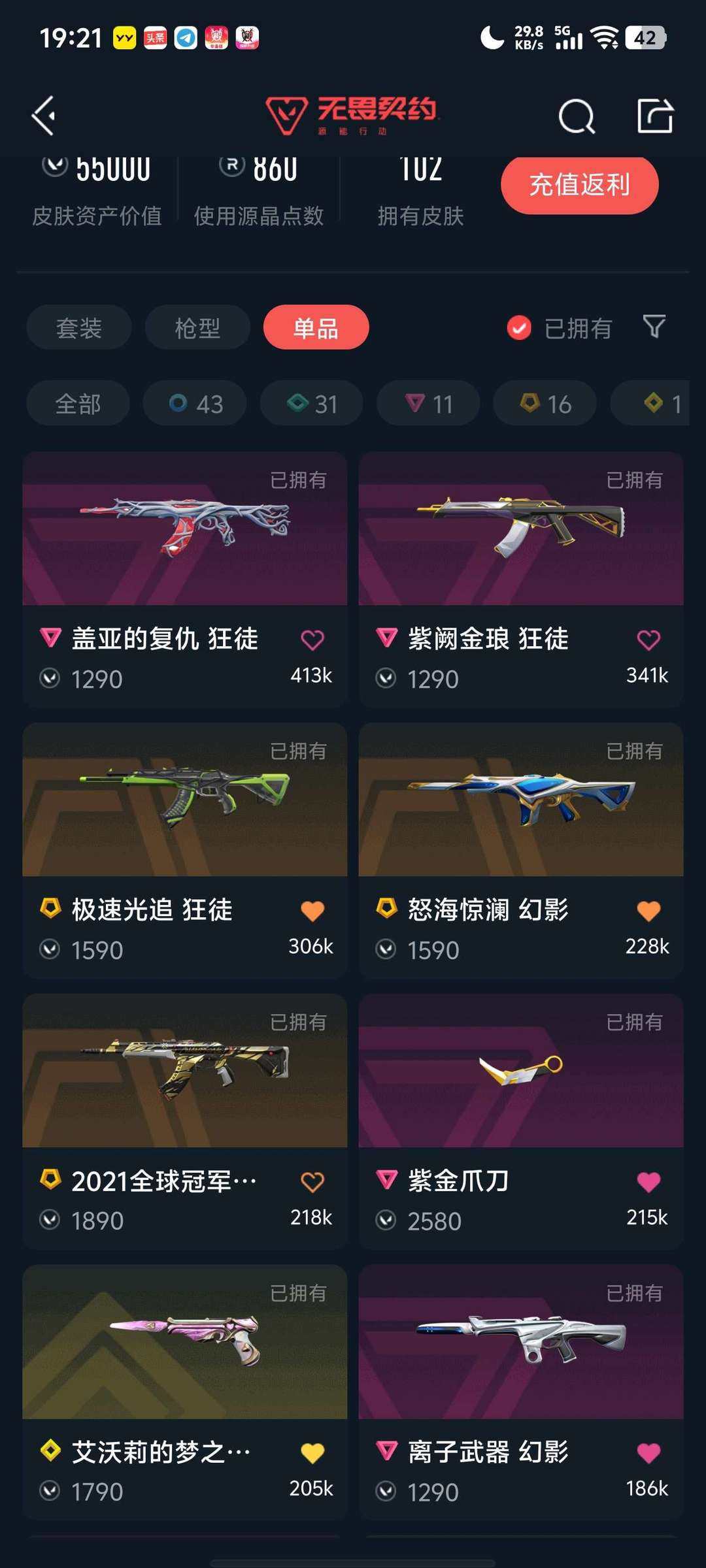The width and height of the screenshot is (706, 1568).
Task: Select the 全部 rarity chip
Action: click(x=78, y=403)
